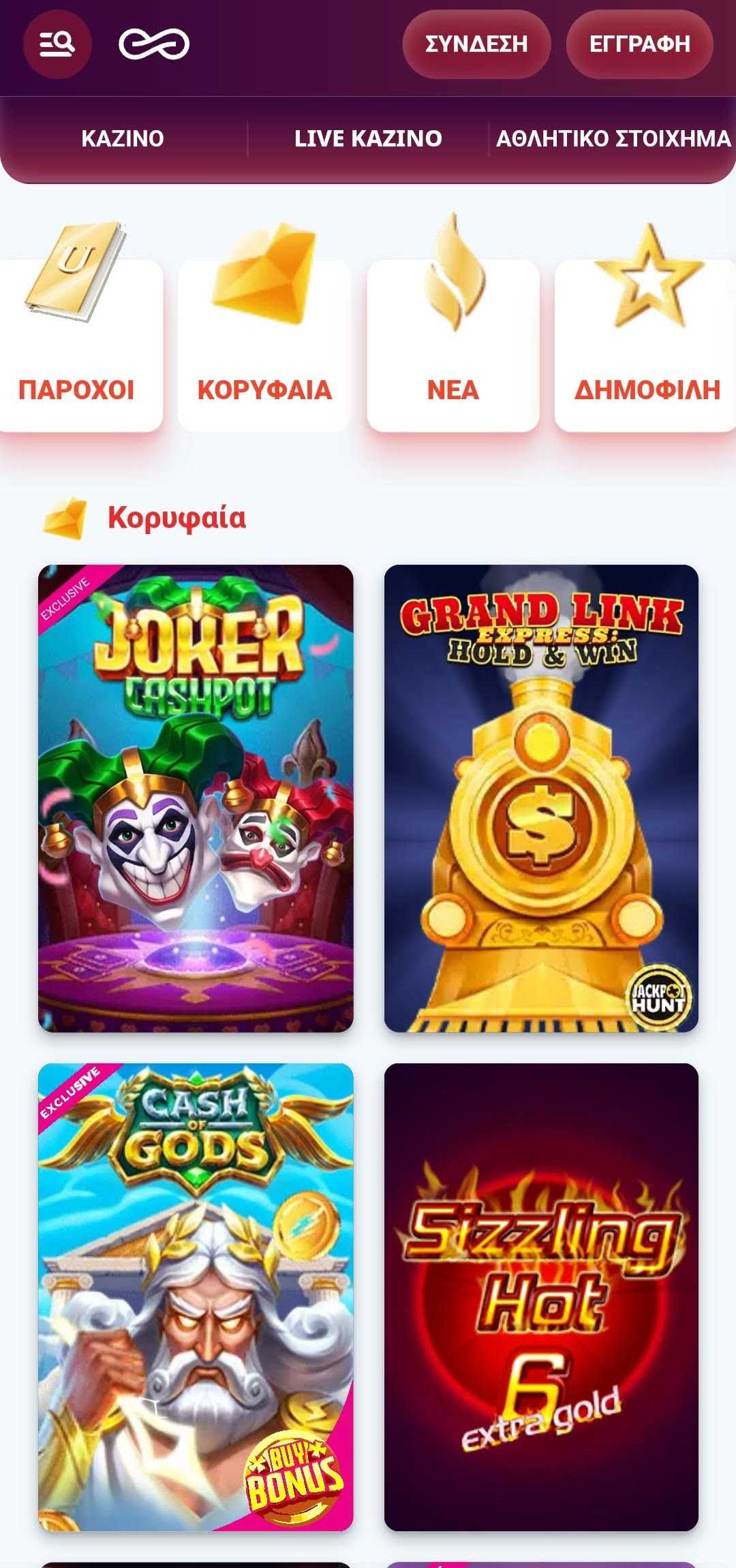Image resolution: width=736 pixels, height=1568 pixels.
Task: Play Sizzling Hot 6 extra gold
Action: point(541,1297)
